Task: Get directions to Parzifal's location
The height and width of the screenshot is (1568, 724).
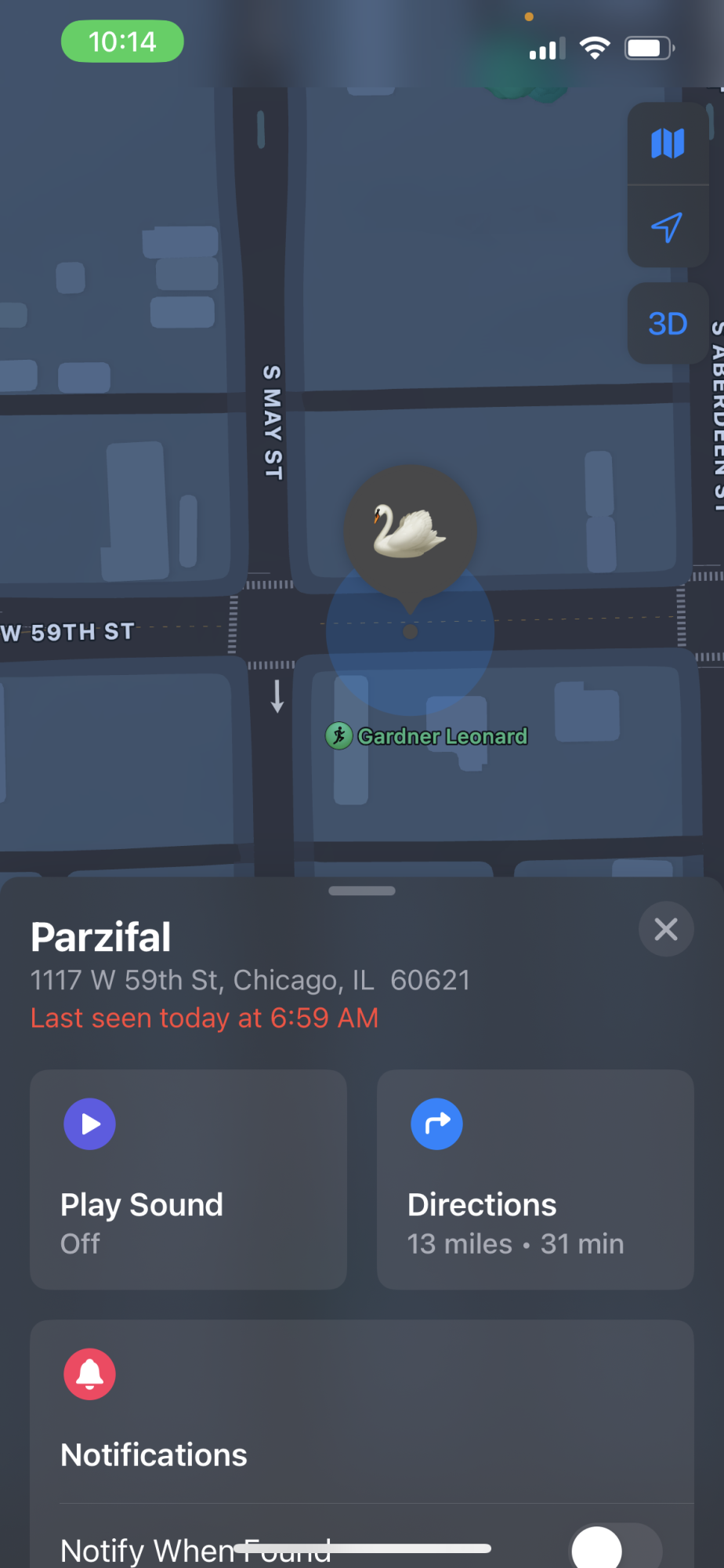Action: pos(535,1179)
